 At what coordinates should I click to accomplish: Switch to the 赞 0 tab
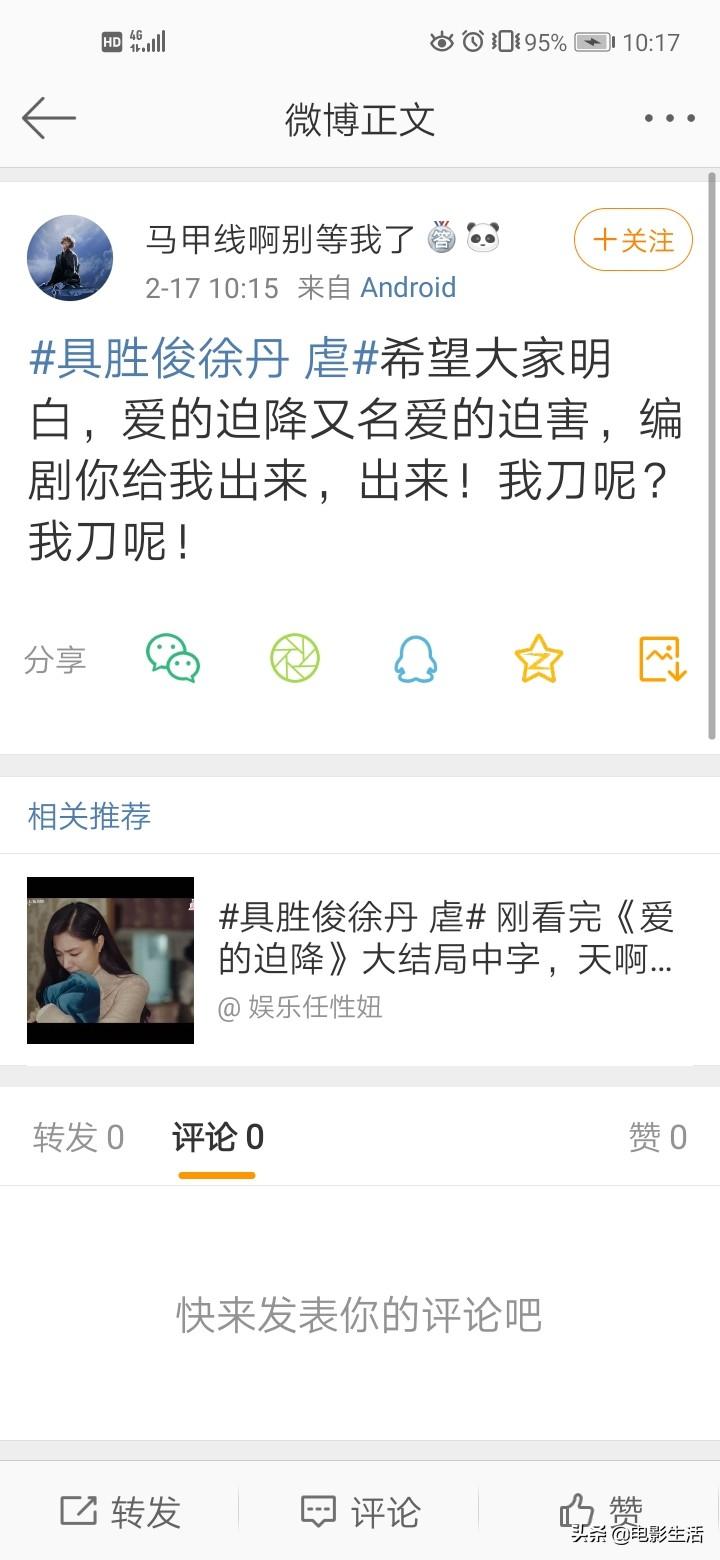[657, 1137]
